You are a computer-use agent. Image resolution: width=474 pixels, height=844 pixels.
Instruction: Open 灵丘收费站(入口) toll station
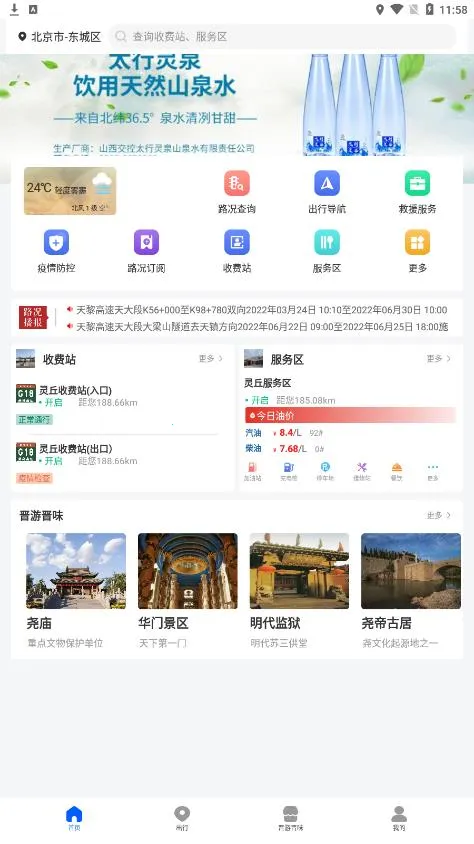pos(123,404)
